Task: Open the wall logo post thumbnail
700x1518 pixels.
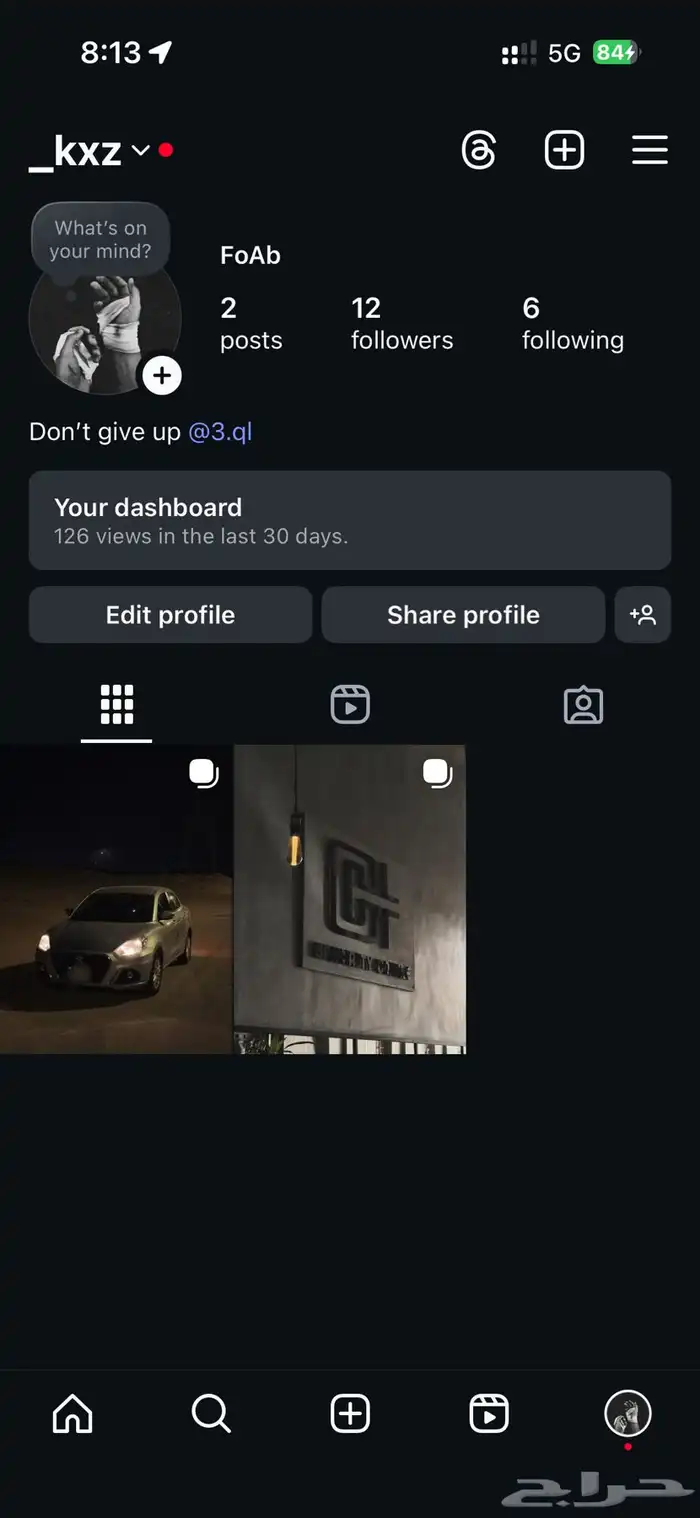Action: [x=350, y=899]
